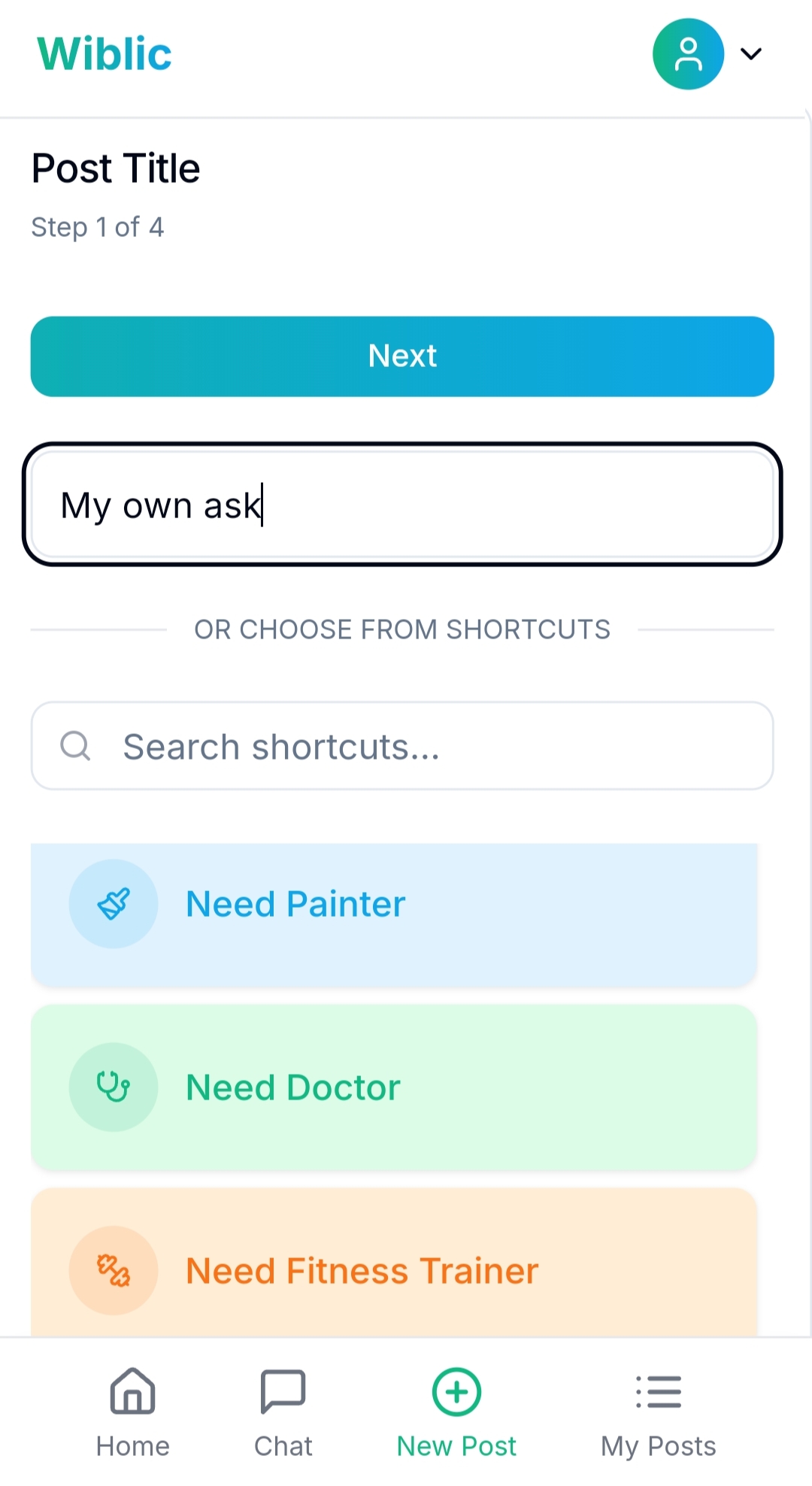
Task: Switch to the Chat tab
Action: coord(283,1412)
